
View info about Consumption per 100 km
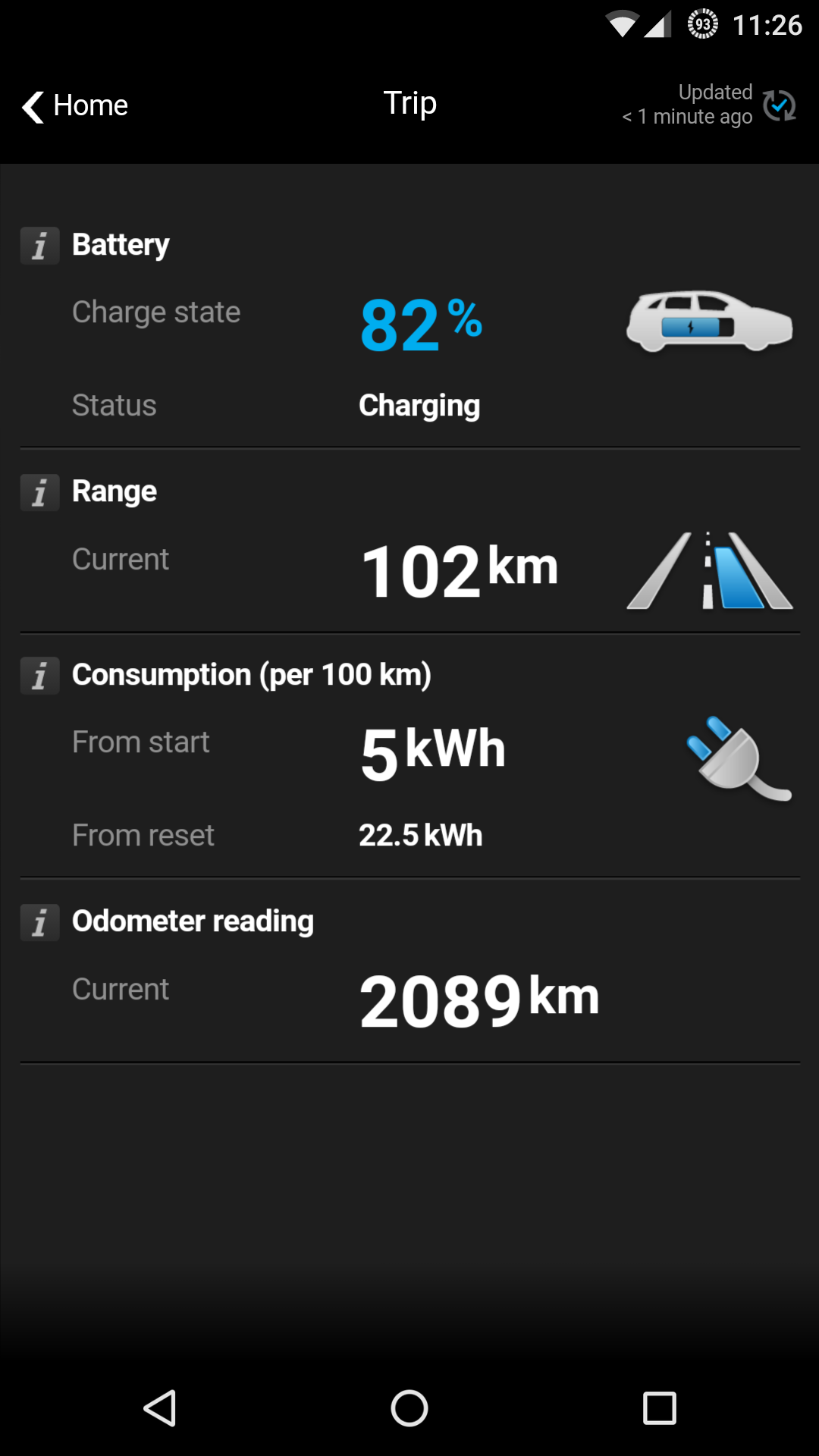pos(39,676)
